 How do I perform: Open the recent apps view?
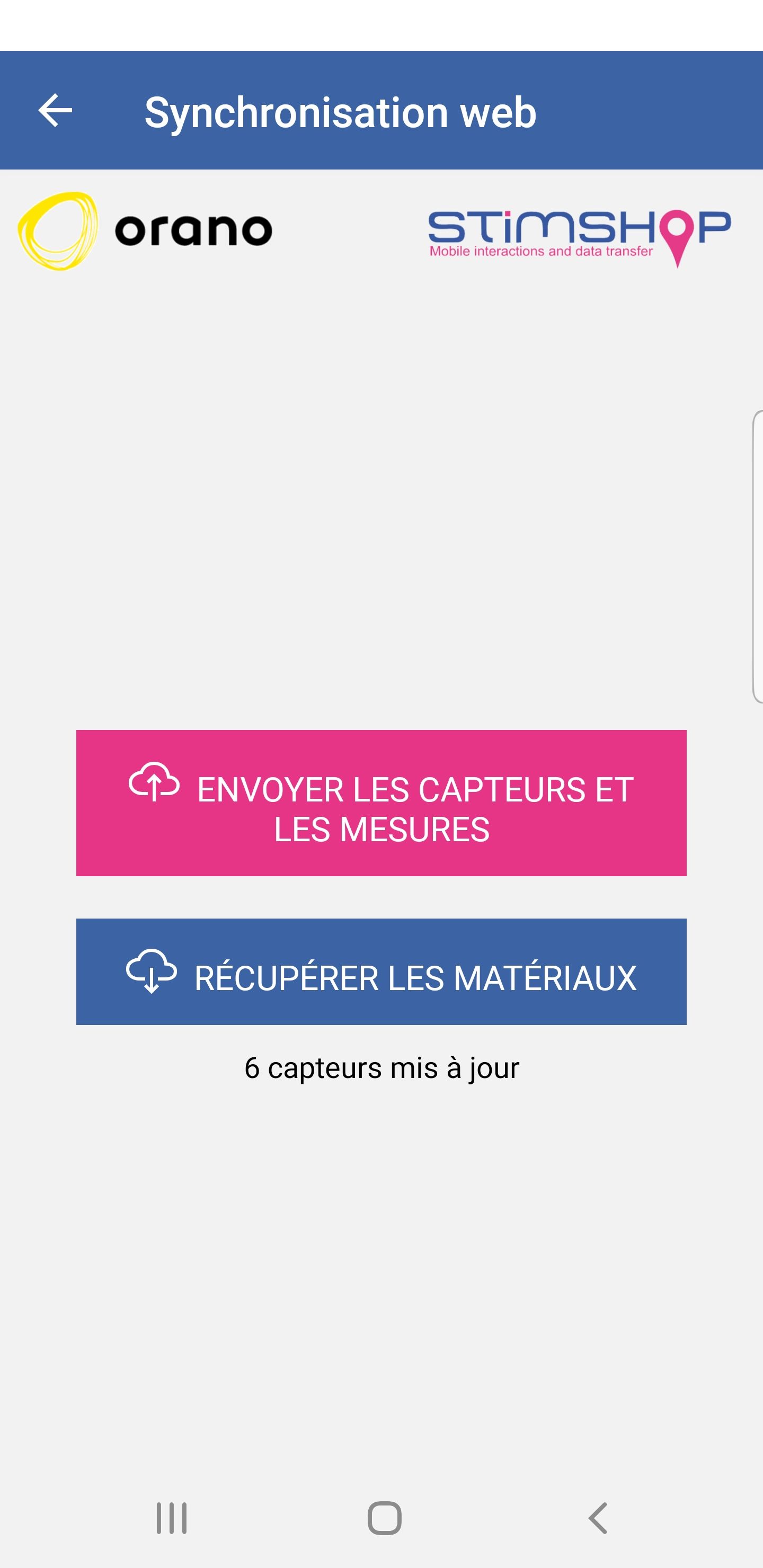pyautogui.click(x=172, y=1518)
